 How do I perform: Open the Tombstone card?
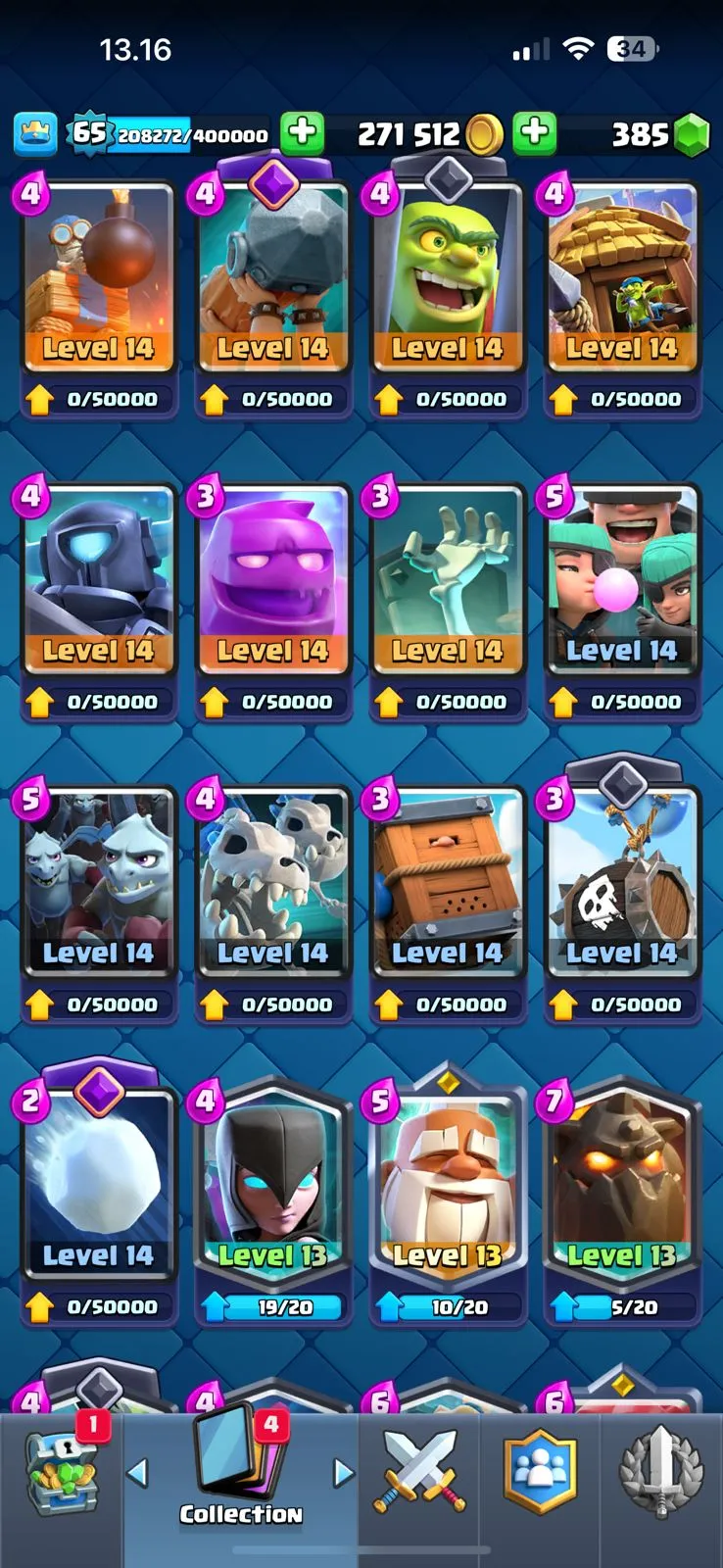[x=447, y=583]
